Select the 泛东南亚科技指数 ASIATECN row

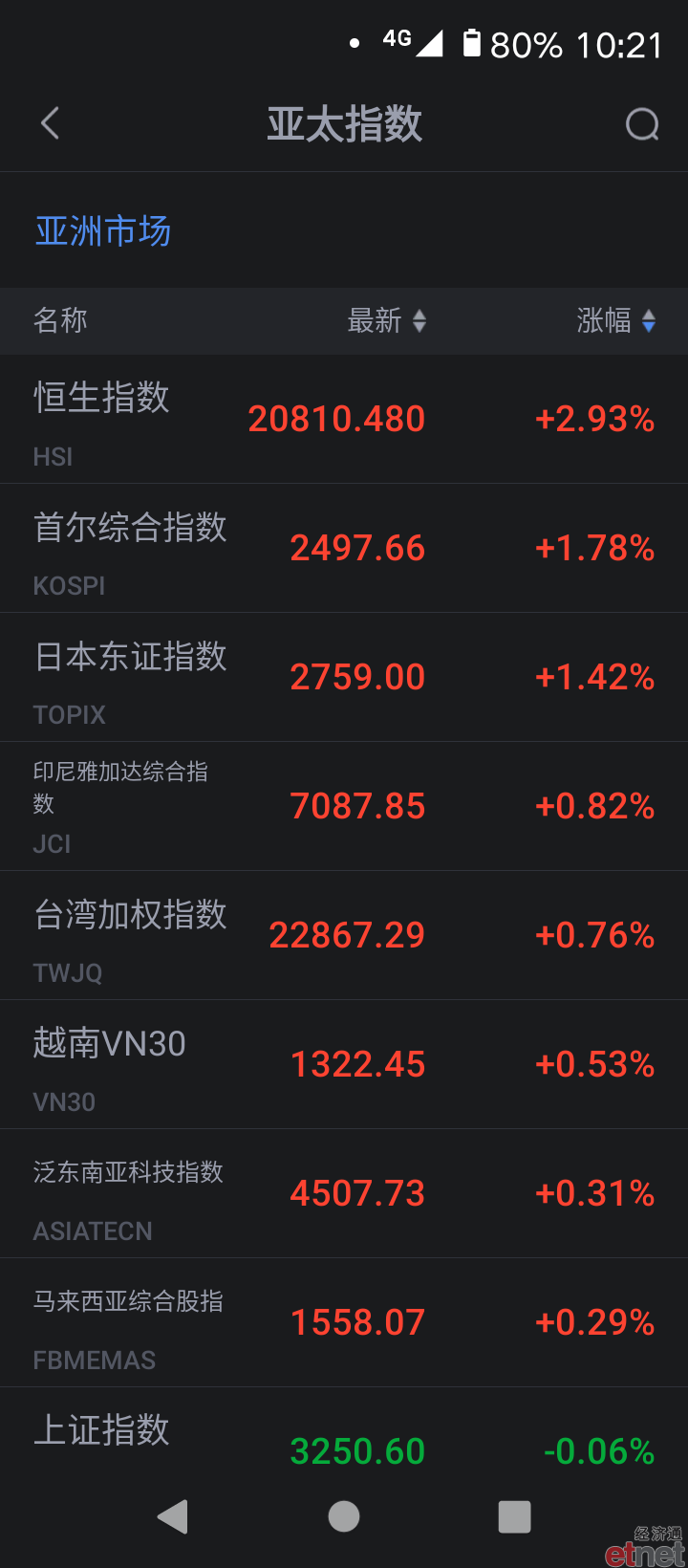click(x=344, y=1193)
